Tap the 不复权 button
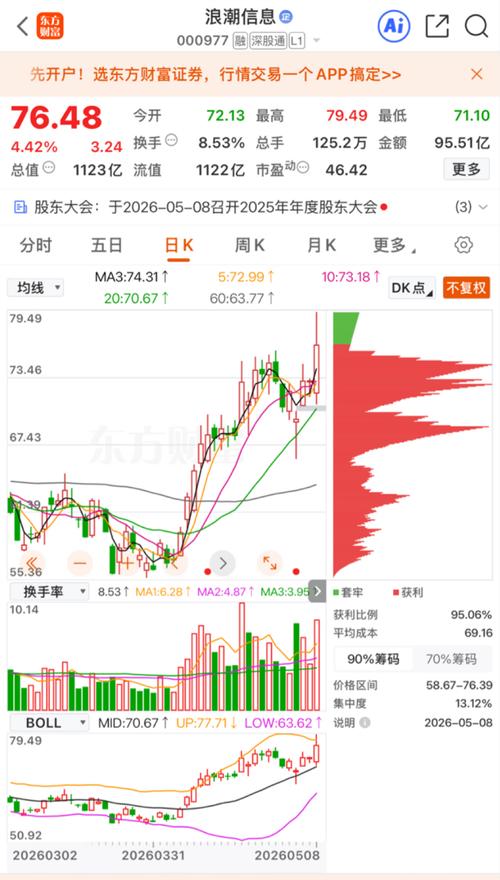500x880 pixels. [x=466, y=288]
